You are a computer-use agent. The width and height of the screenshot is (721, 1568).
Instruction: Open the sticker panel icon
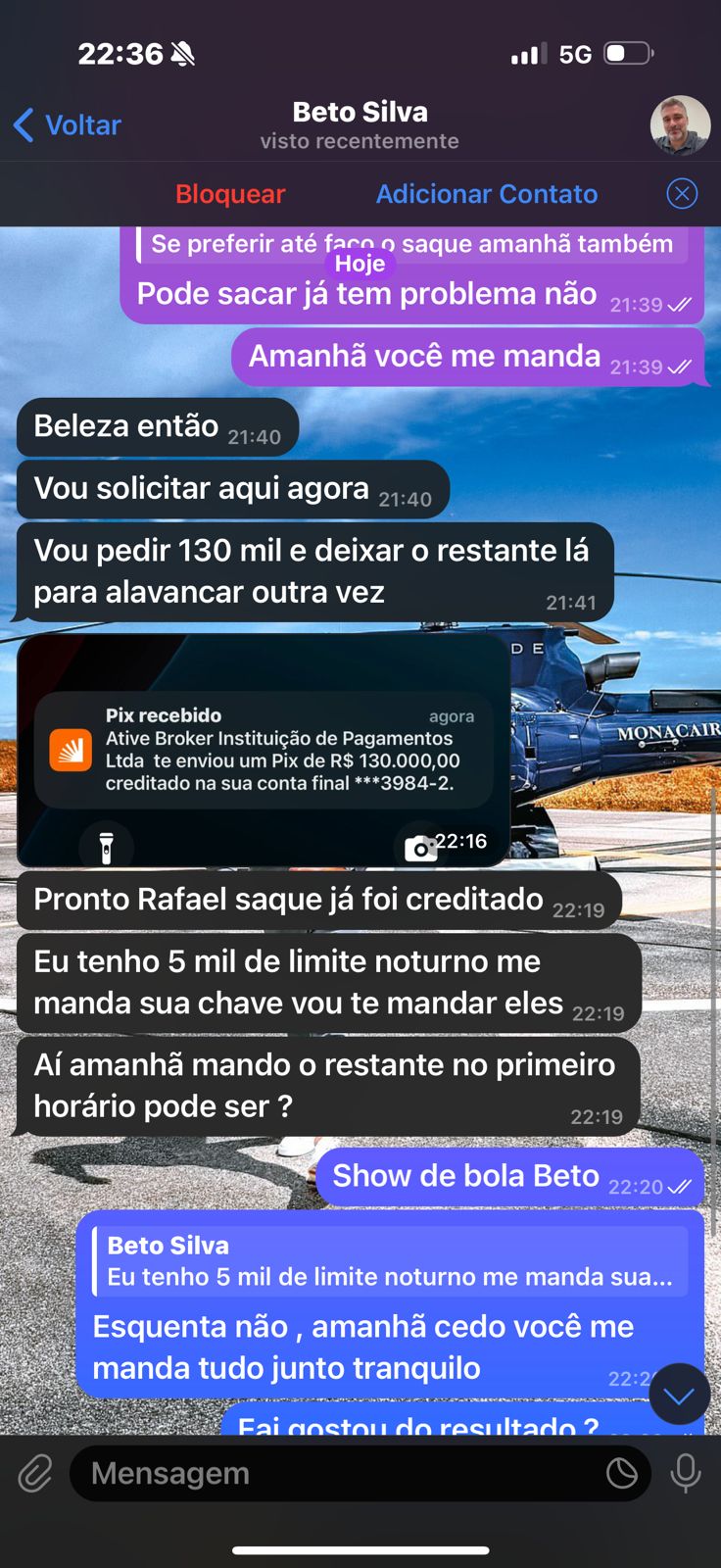(x=621, y=1473)
